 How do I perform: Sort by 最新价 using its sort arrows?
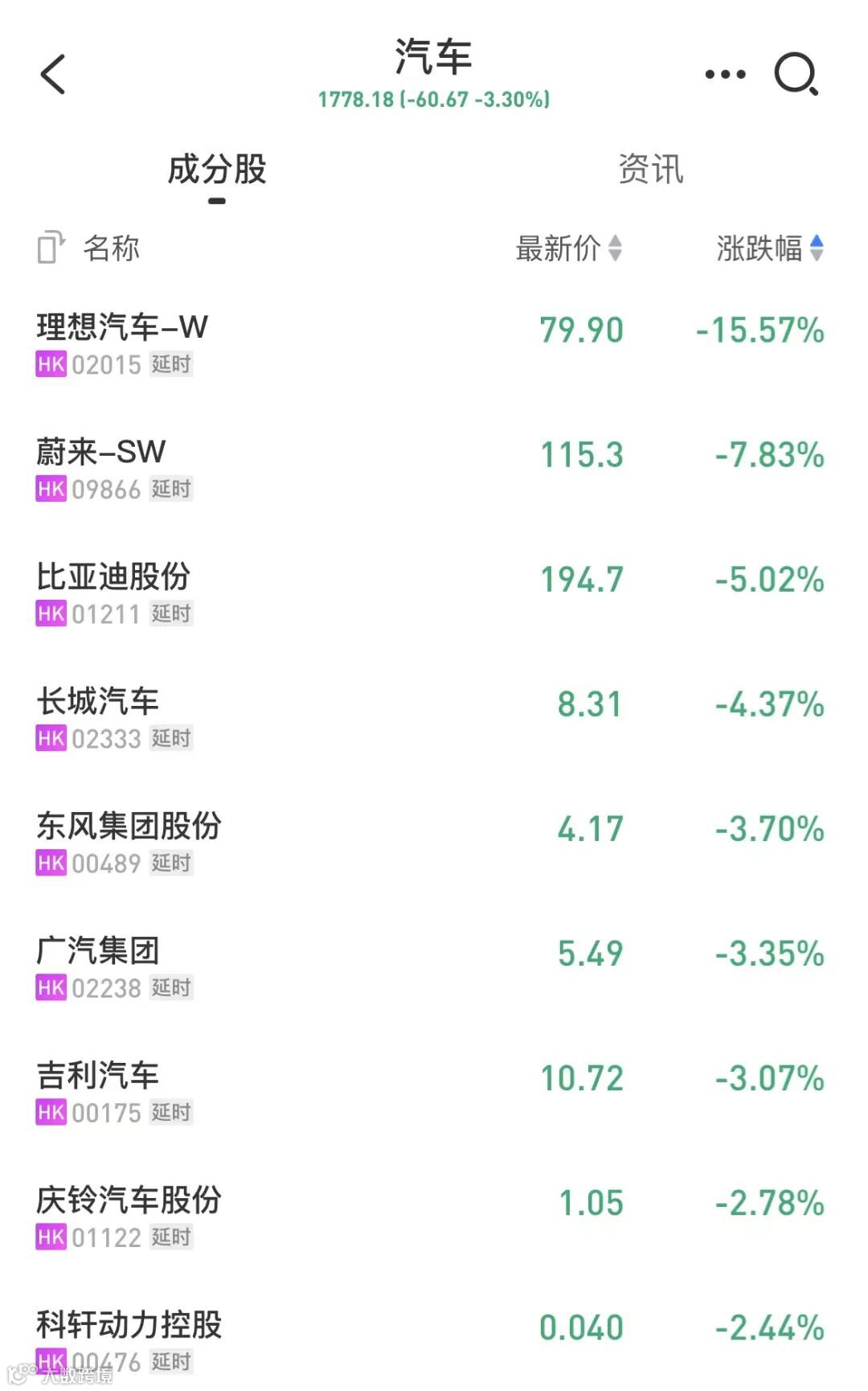coord(613,249)
